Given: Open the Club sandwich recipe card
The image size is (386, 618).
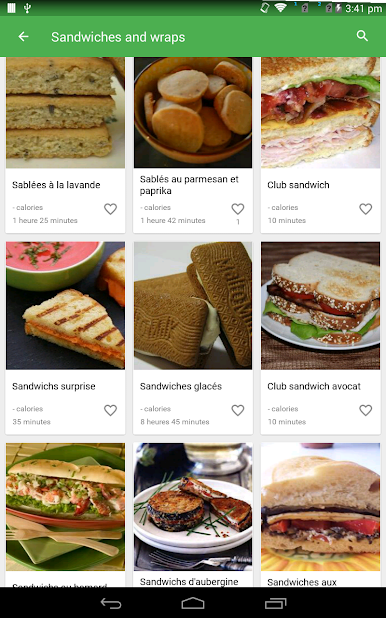Looking at the screenshot, I should [321, 145].
